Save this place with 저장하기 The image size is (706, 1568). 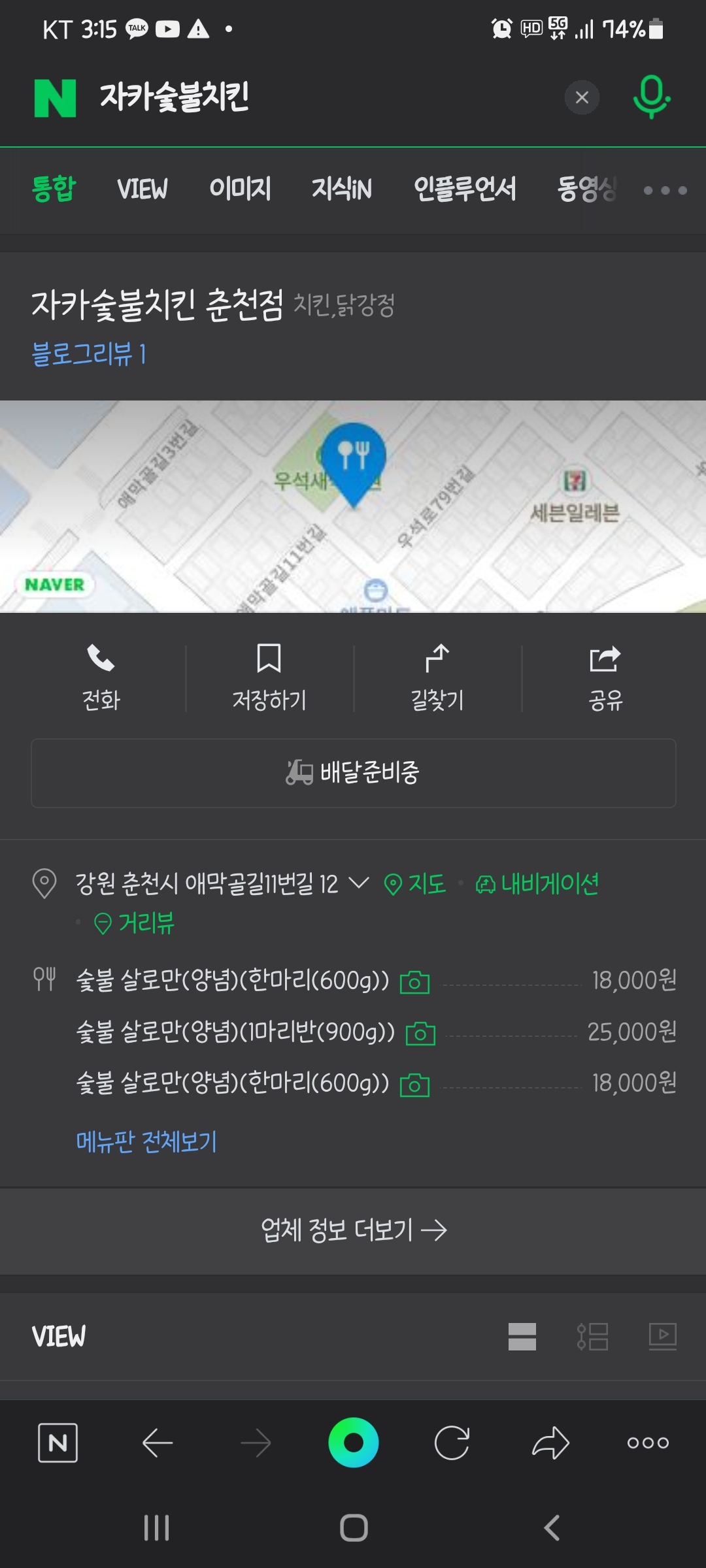tap(269, 677)
